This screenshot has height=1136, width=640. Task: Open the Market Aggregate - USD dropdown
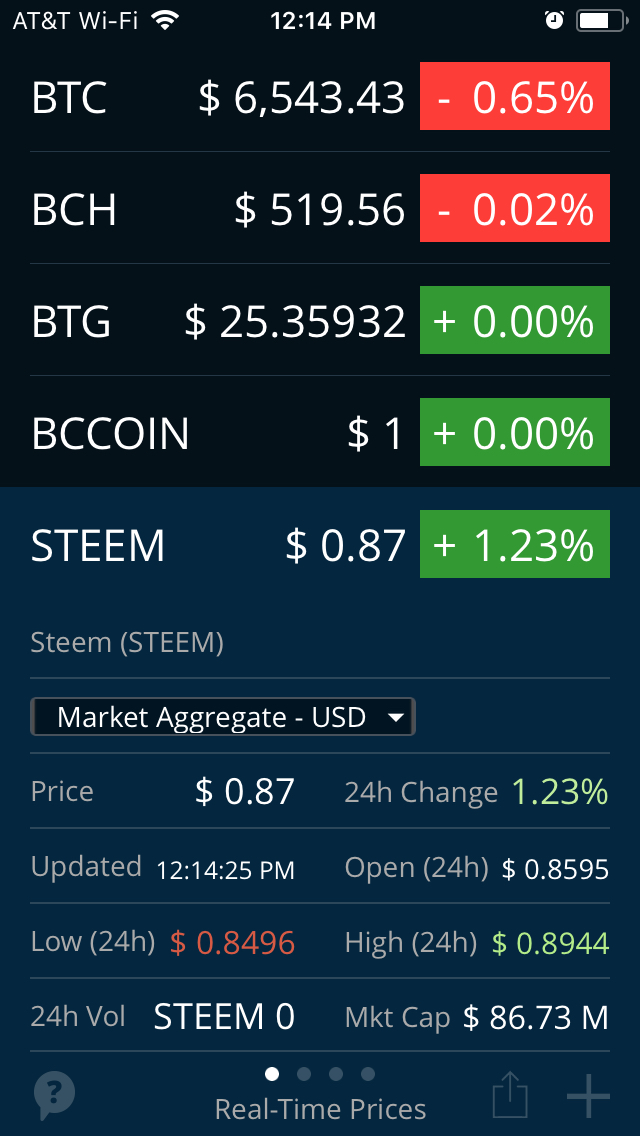(x=223, y=717)
